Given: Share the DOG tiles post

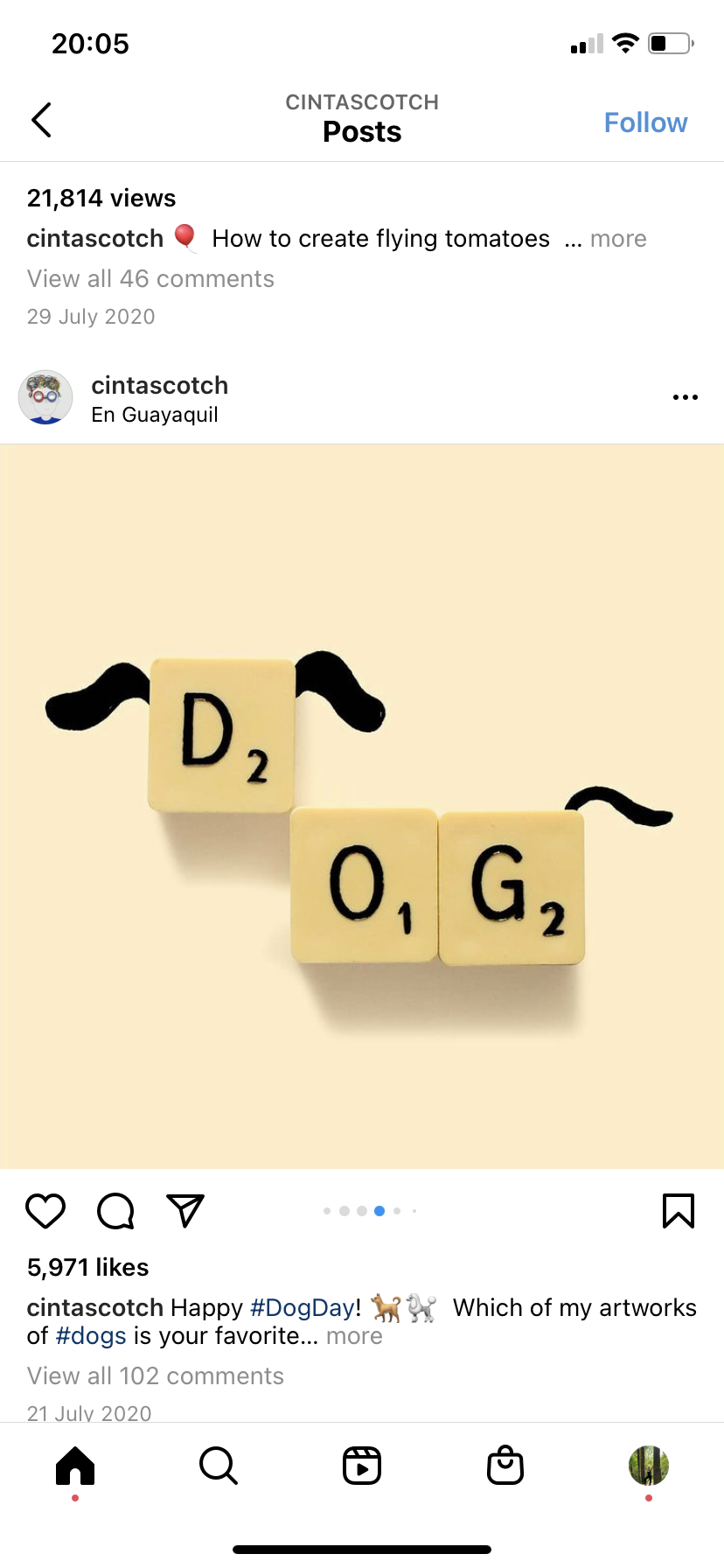Looking at the screenshot, I should tap(185, 1211).
